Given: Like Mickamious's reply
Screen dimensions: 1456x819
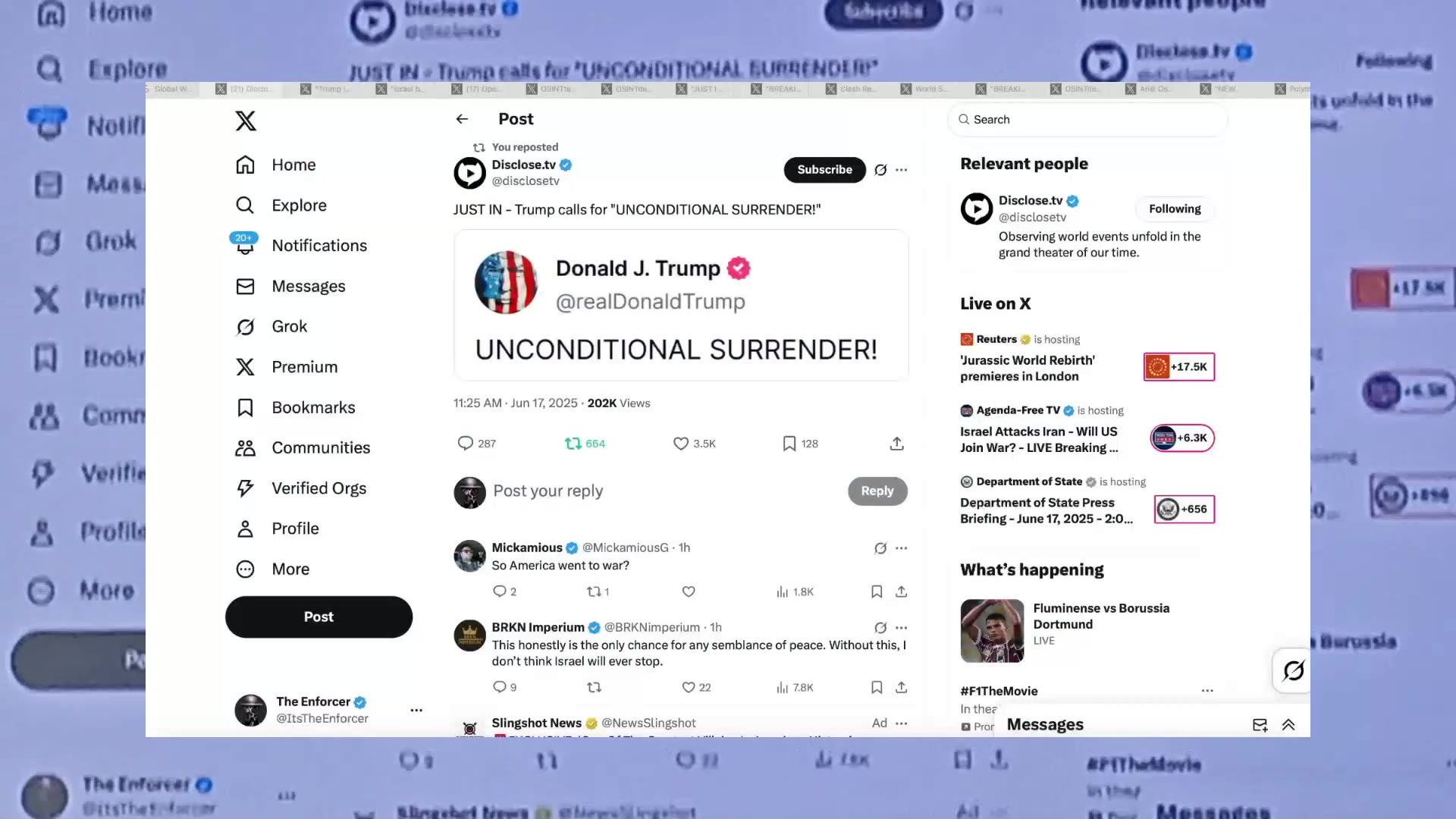Looking at the screenshot, I should (688, 591).
